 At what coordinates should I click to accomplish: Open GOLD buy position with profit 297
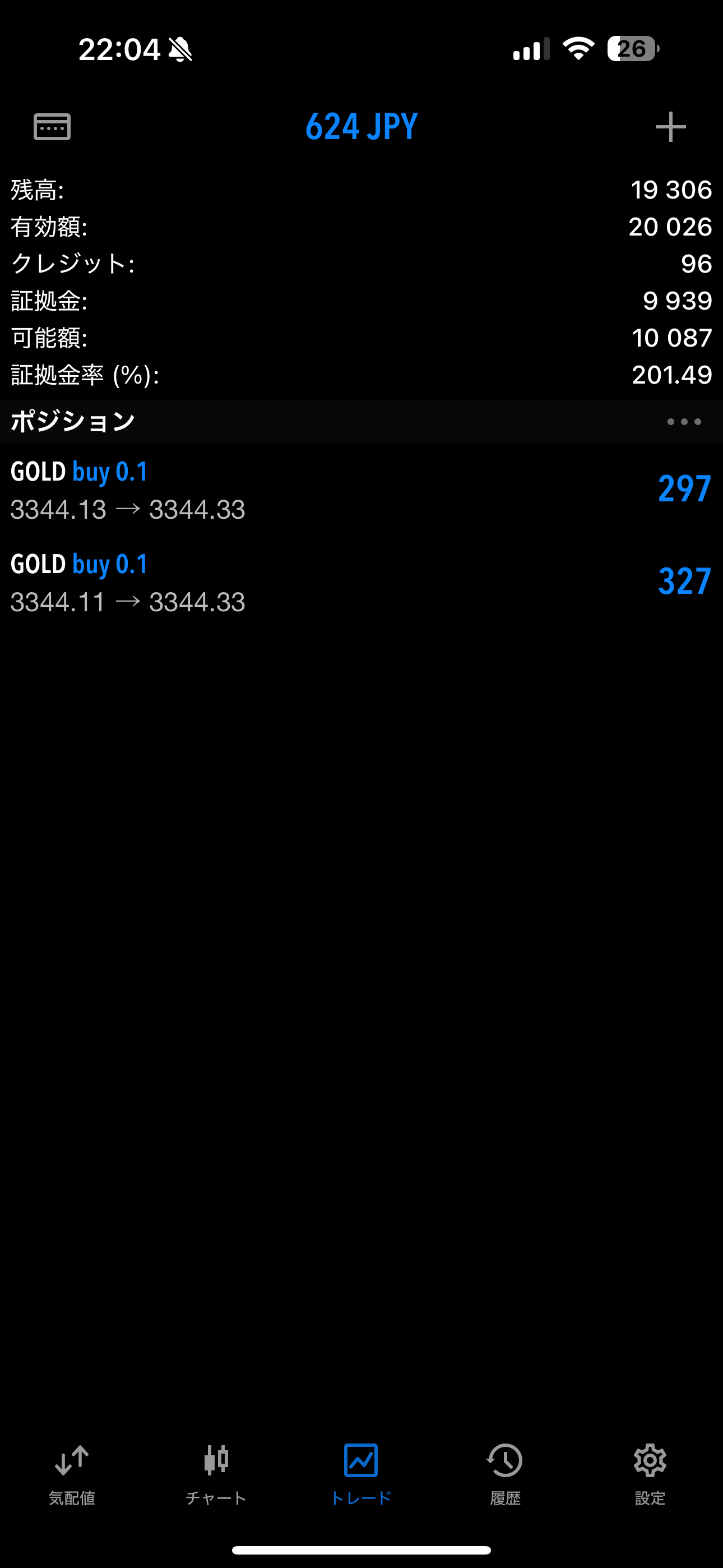(x=361, y=491)
